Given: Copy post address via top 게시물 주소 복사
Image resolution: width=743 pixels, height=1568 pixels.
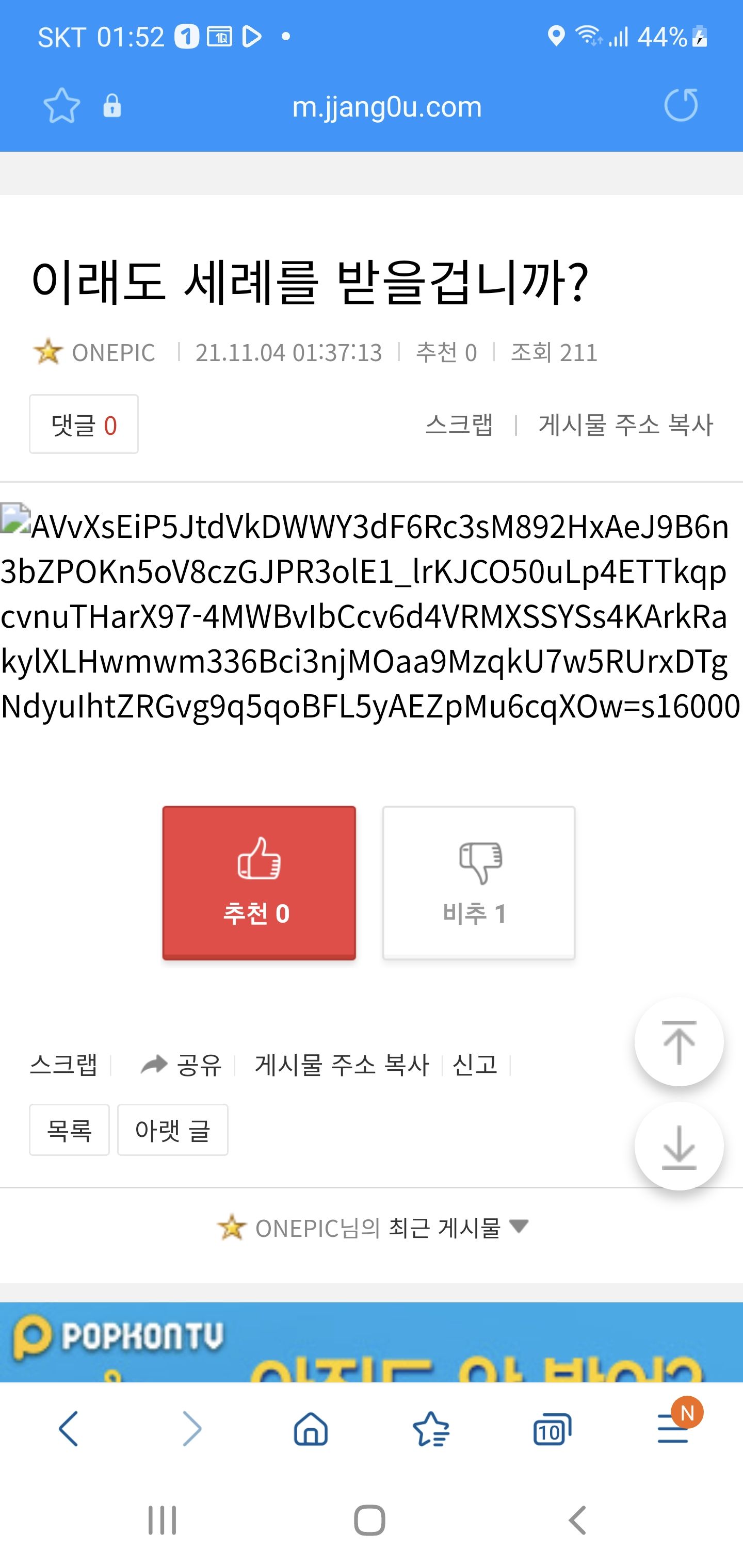Looking at the screenshot, I should [625, 424].
